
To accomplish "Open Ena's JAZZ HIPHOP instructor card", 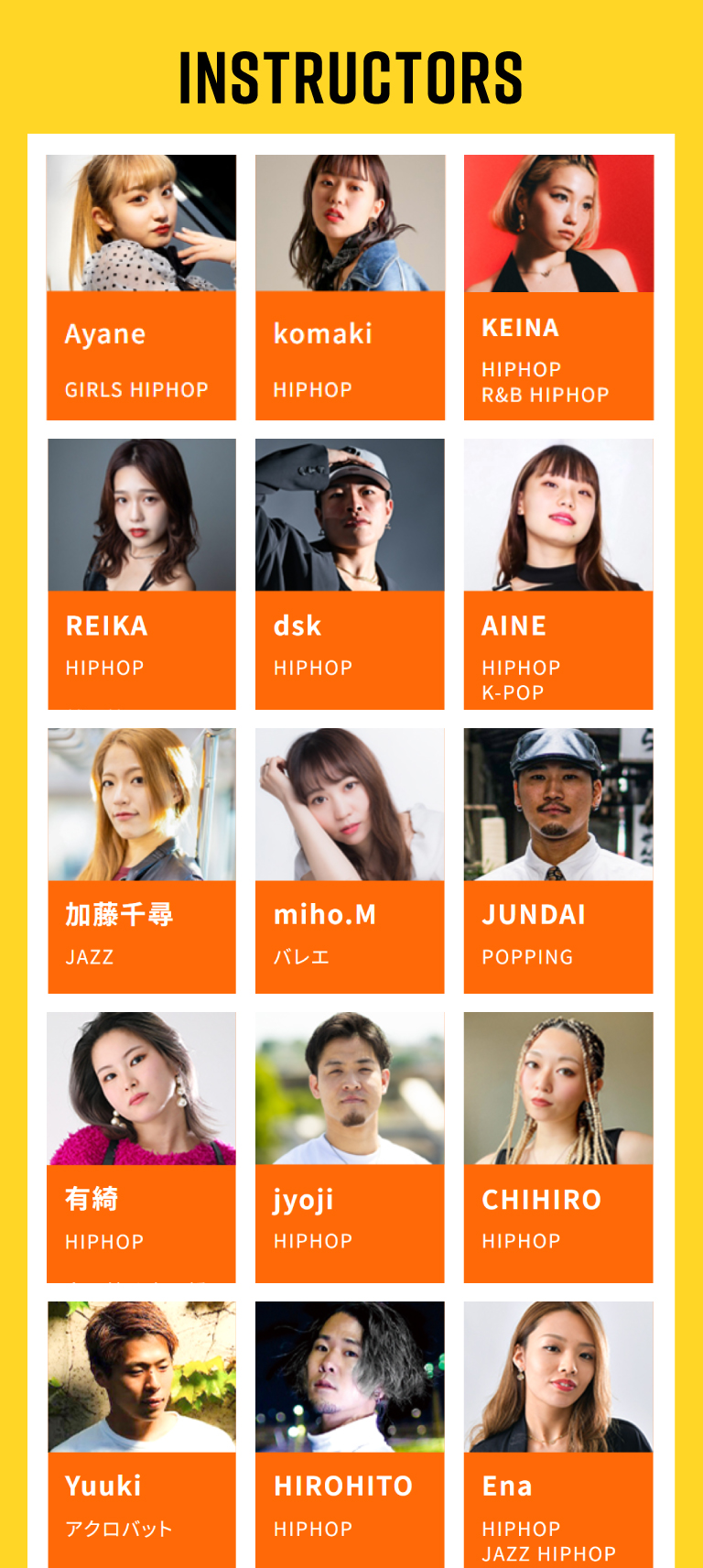I will [x=558, y=1434].
